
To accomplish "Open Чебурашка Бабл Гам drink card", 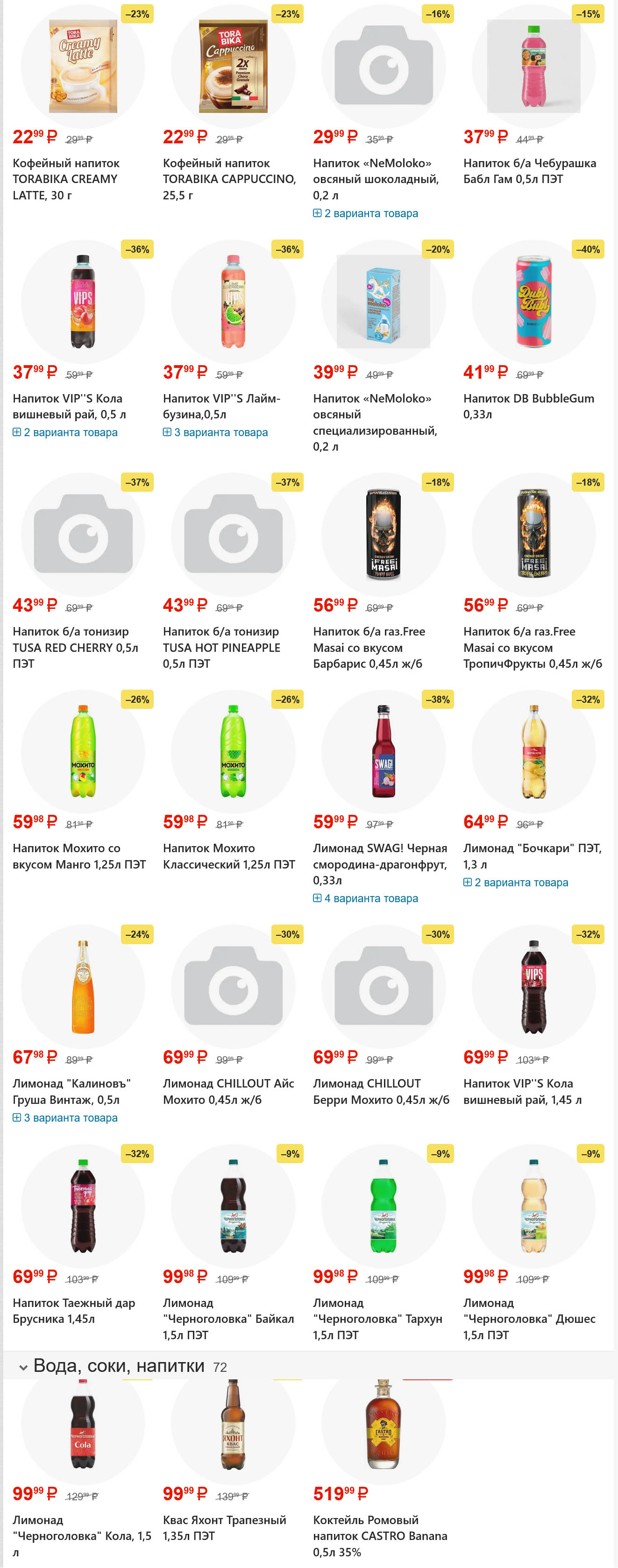I will [x=528, y=170].
